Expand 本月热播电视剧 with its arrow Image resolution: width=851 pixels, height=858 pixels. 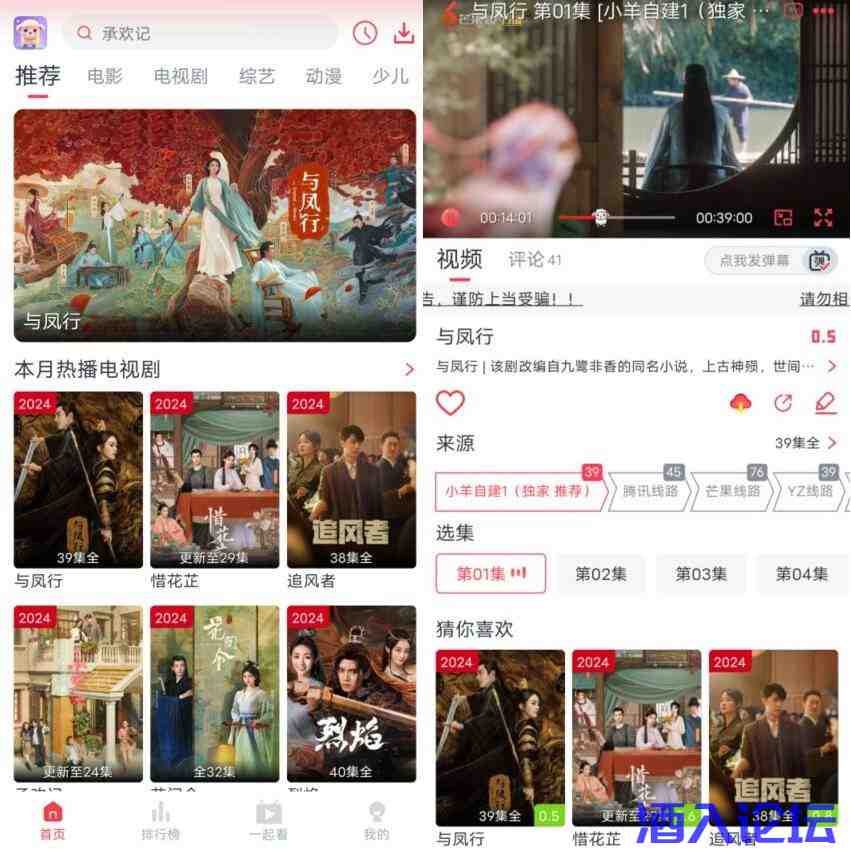tap(408, 369)
